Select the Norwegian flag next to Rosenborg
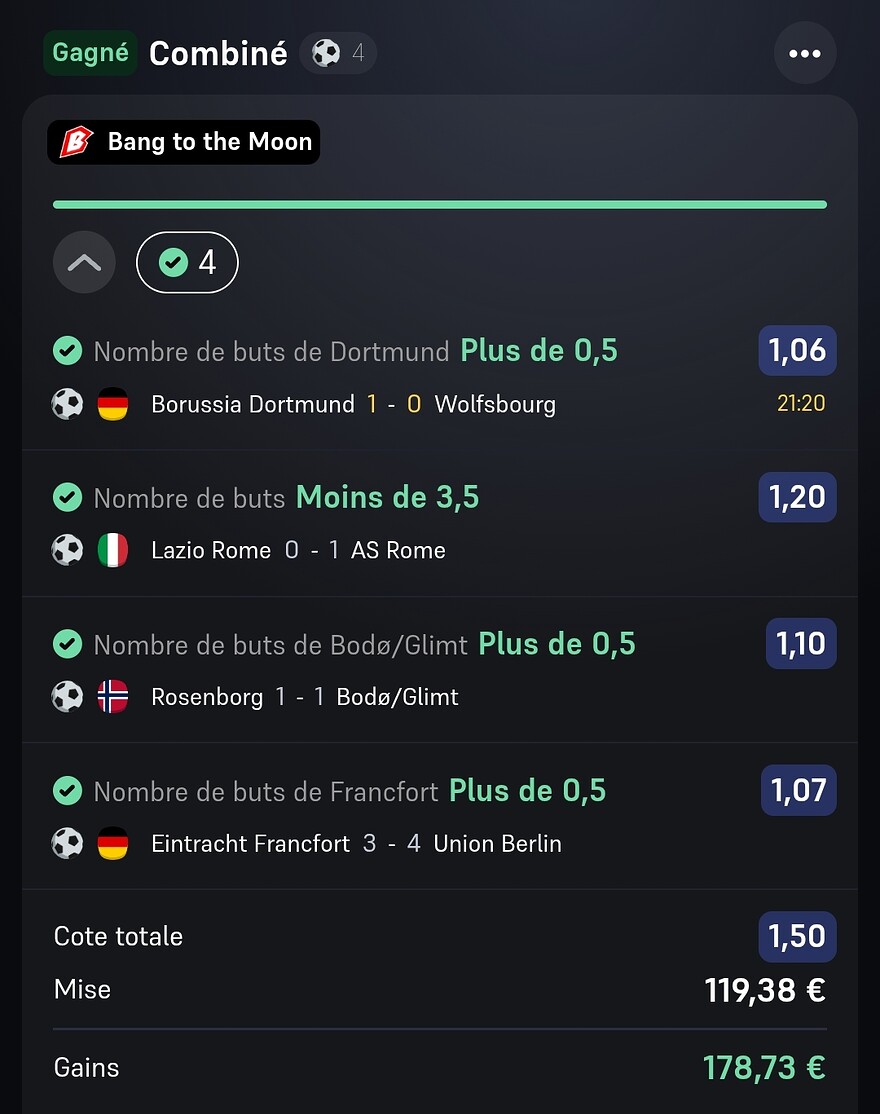The image size is (880, 1114). [x=113, y=697]
